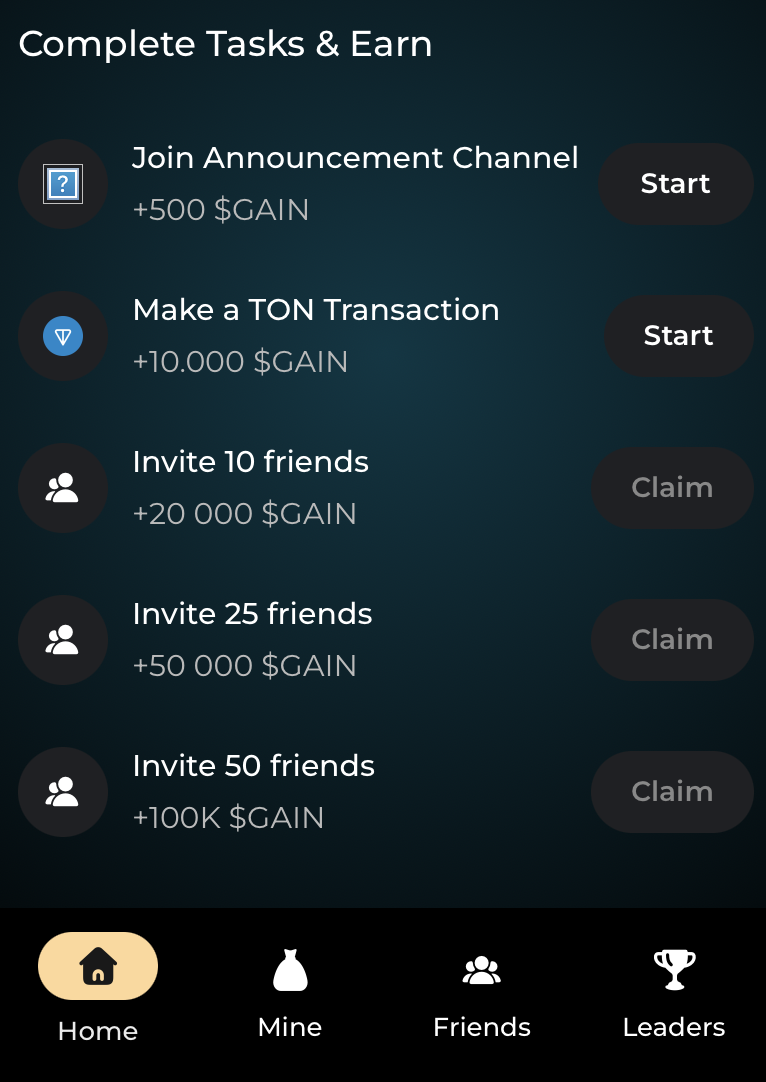
Task: Open Mine using the money bag icon
Action: [x=290, y=966]
